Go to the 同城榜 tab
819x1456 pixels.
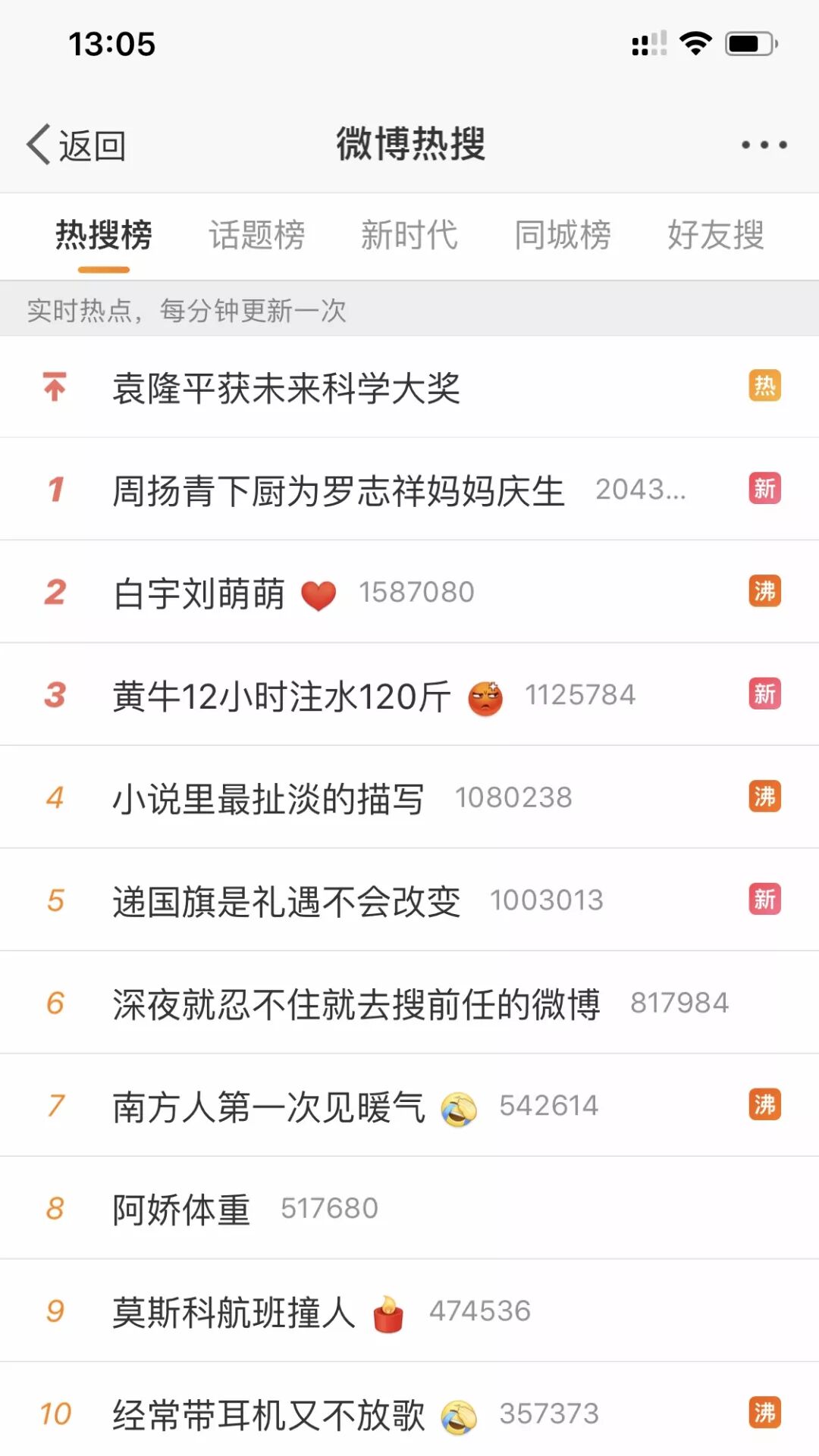pos(563,235)
